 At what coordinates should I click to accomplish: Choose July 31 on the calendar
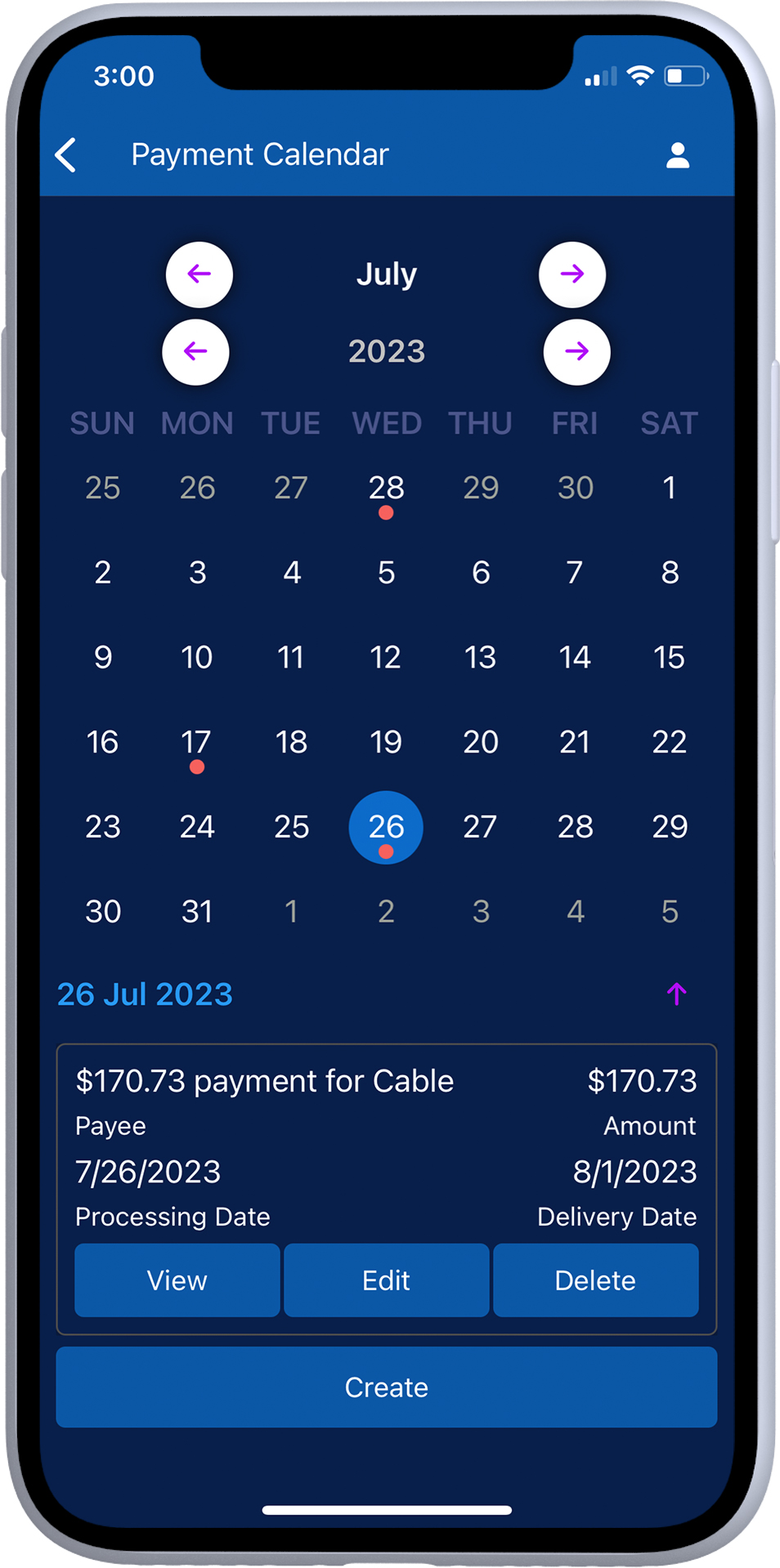point(197,912)
